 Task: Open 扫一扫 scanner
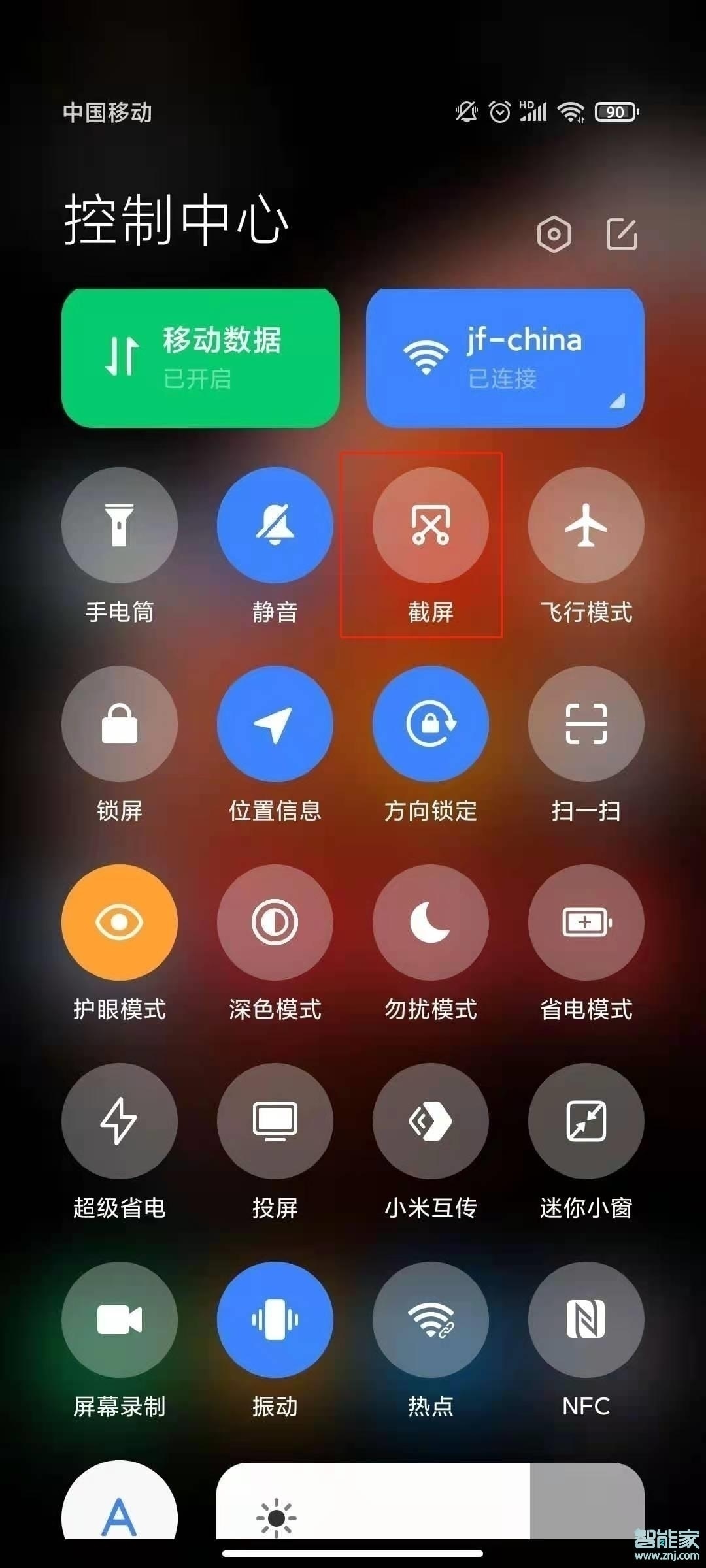pyautogui.click(x=586, y=724)
